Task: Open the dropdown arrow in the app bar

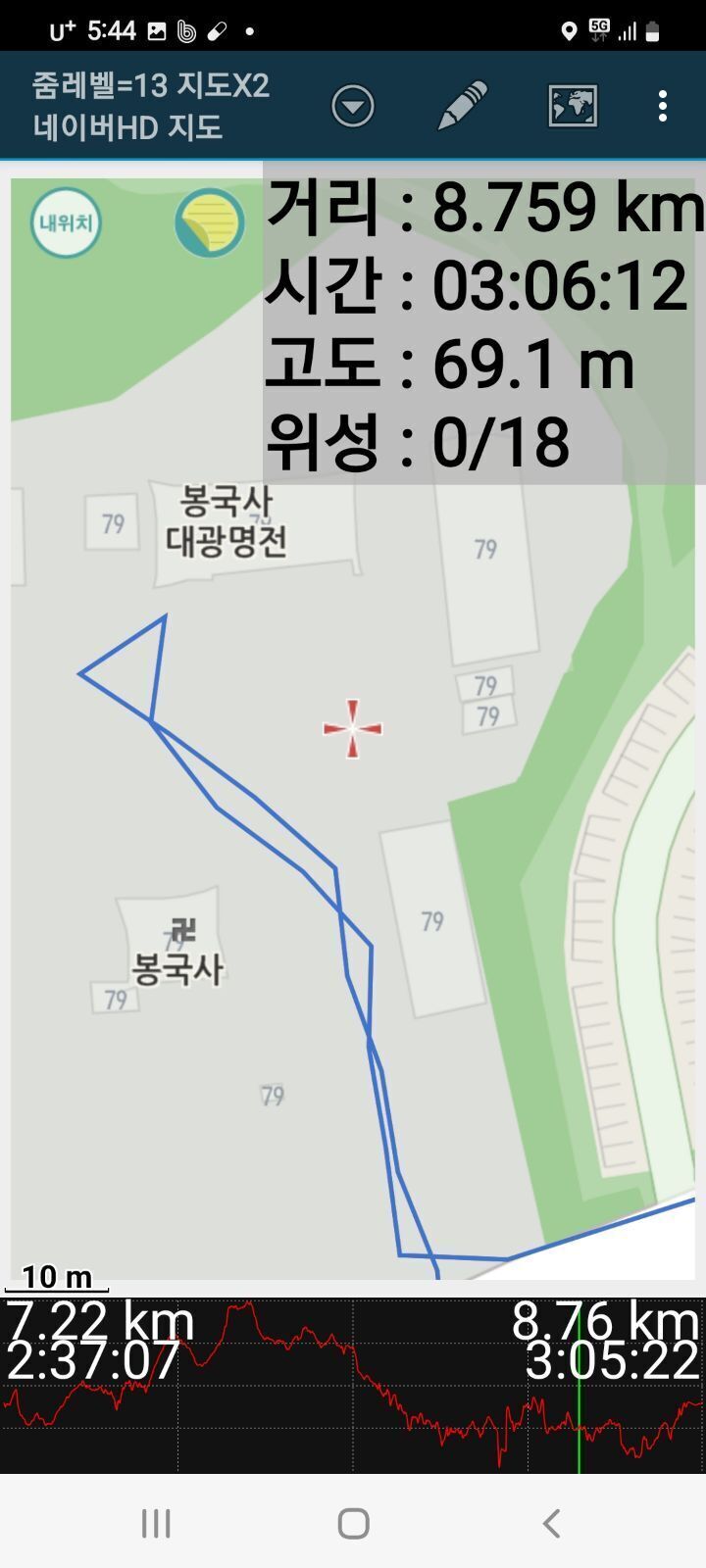Action: click(x=353, y=106)
